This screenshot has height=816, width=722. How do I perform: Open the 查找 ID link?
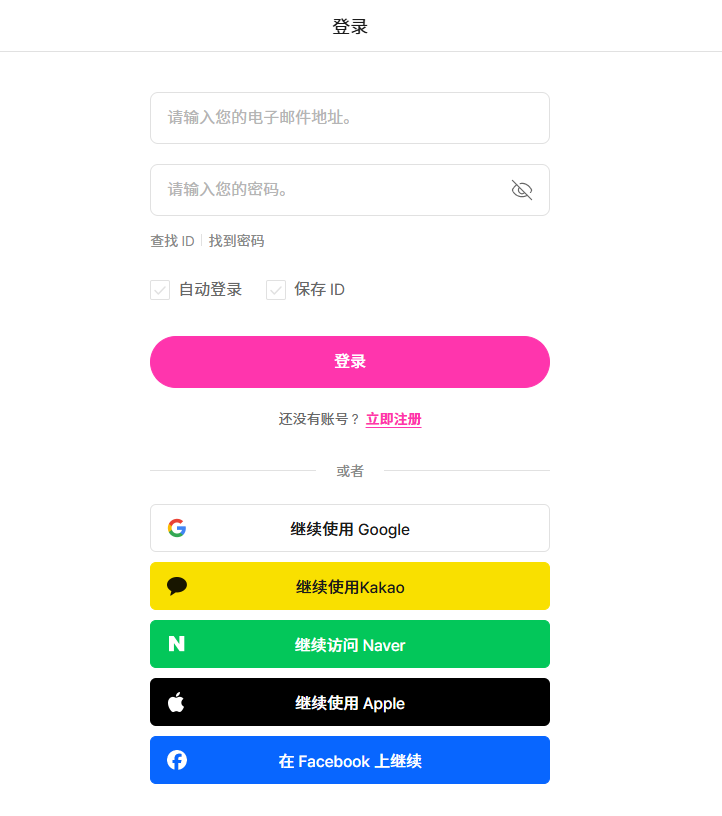[x=172, y=241]
